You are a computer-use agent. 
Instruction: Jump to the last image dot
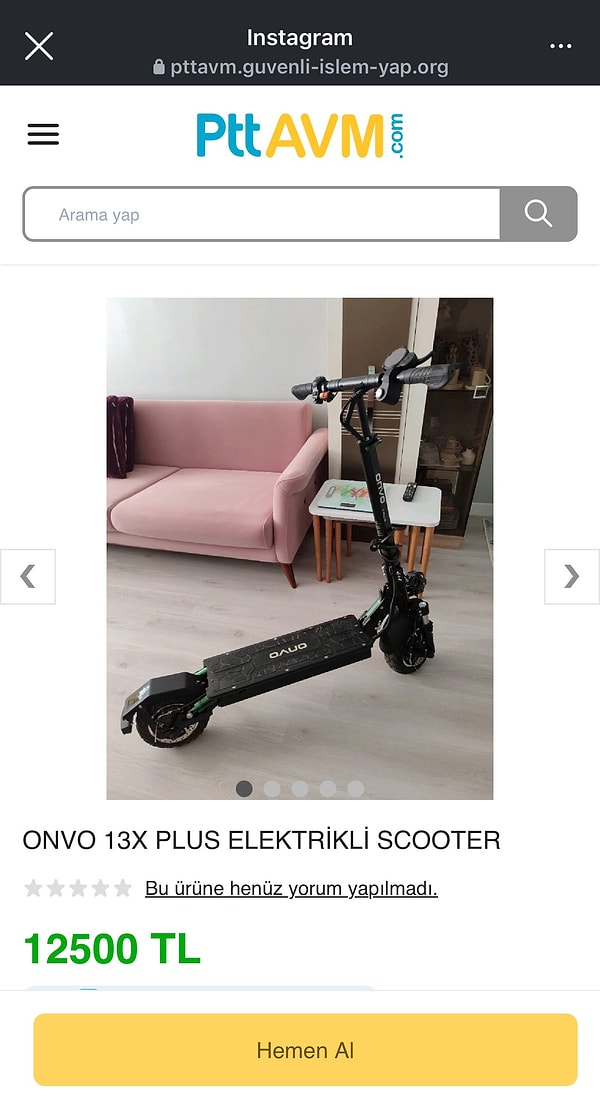[356, 789]
